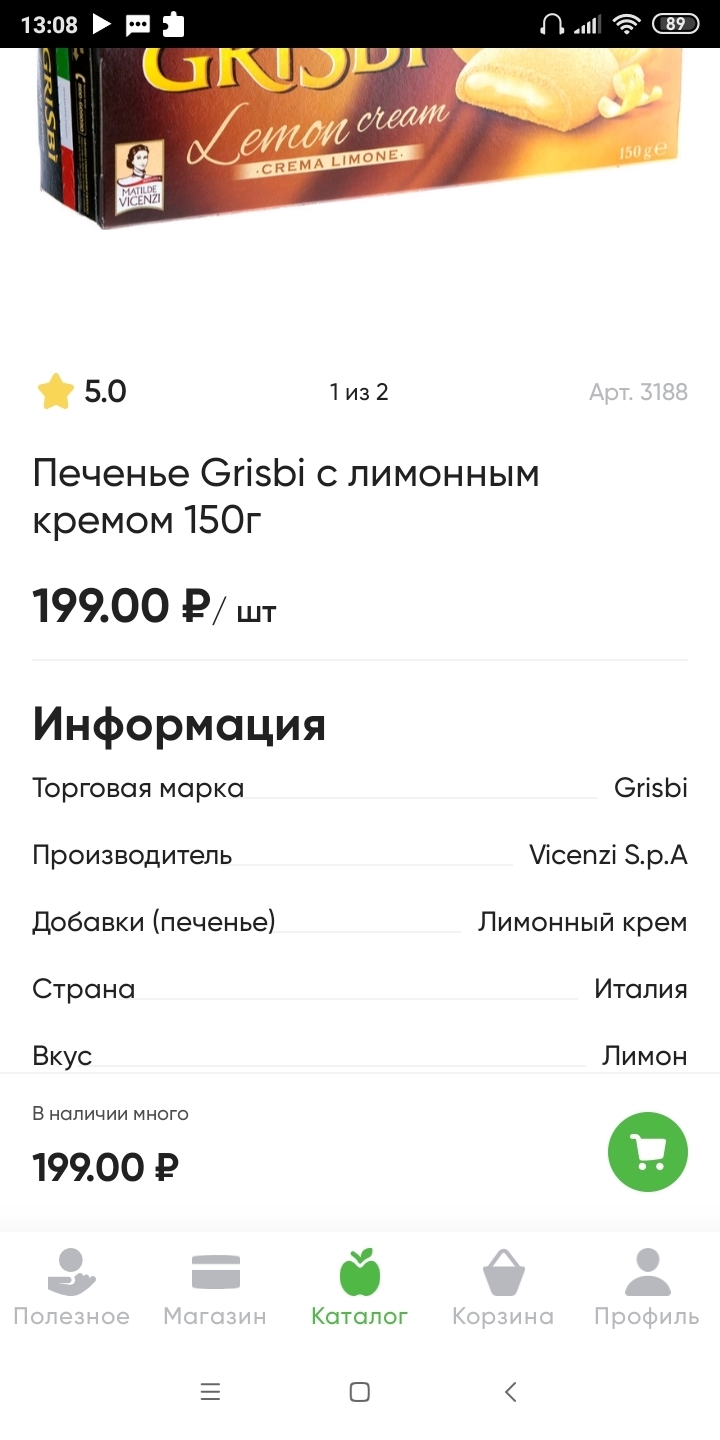Switch to the Магазин tab

[215, 1287]
